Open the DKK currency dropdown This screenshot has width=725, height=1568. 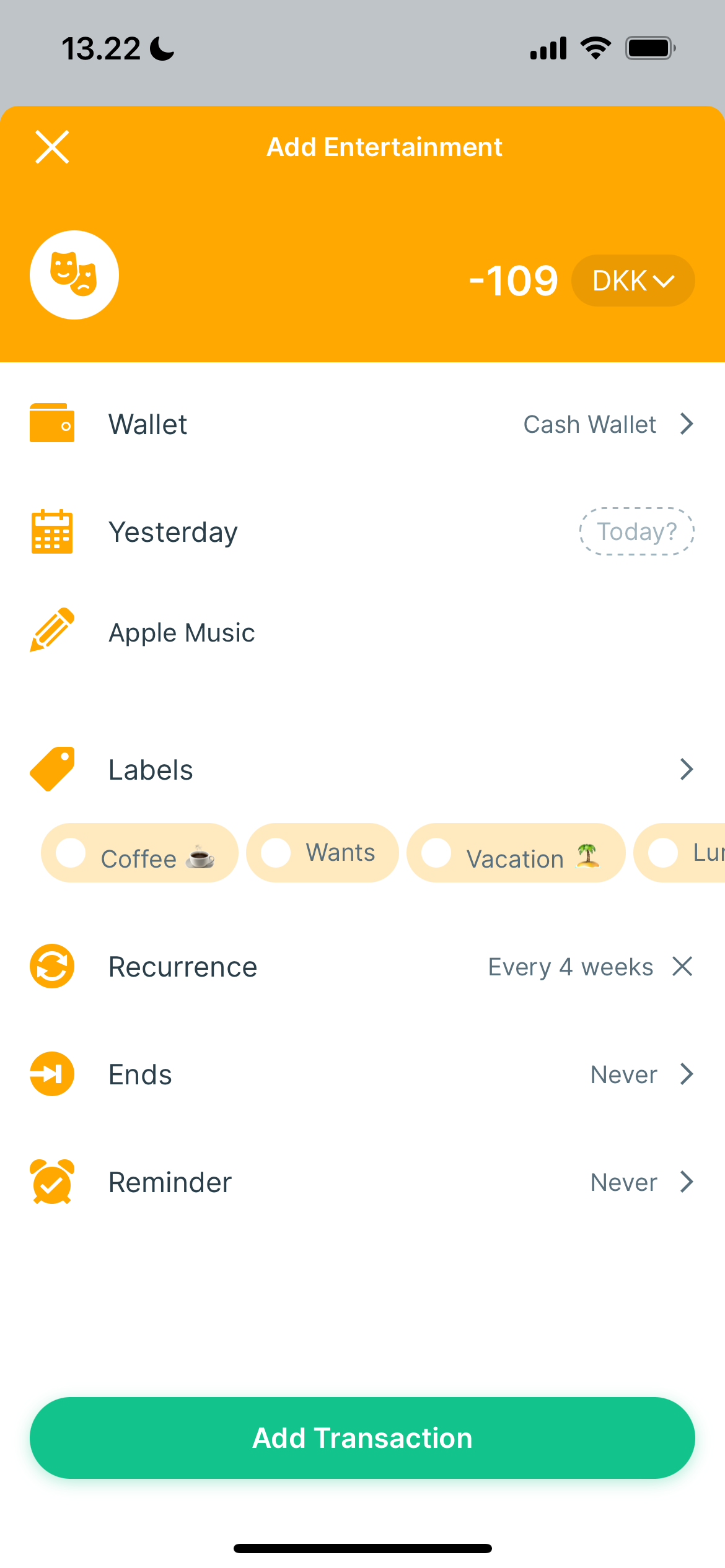coord(633,281)
